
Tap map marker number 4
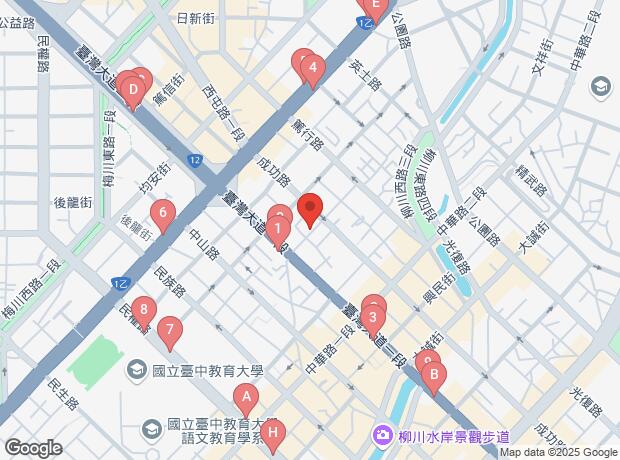(314, 69)
